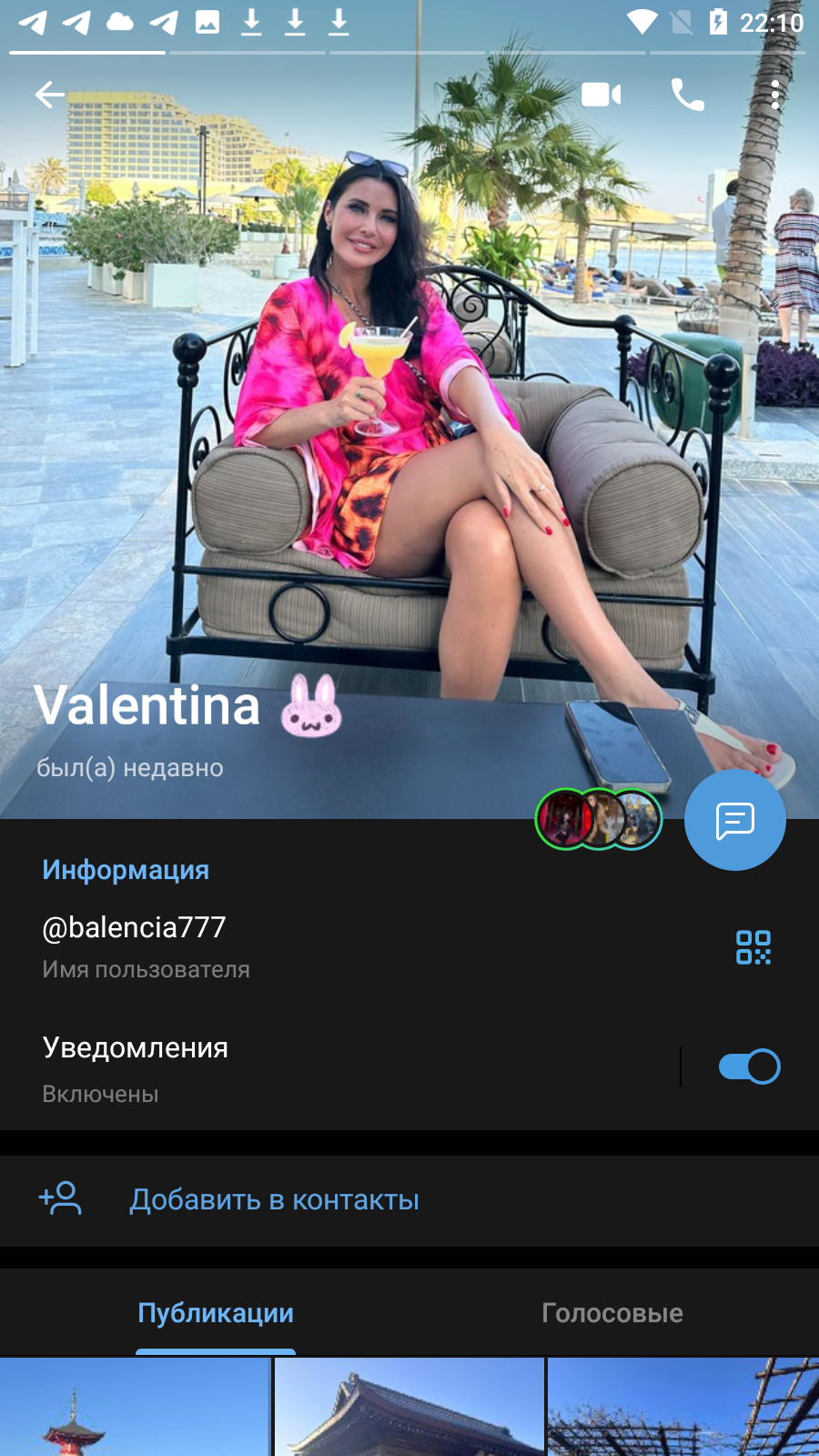View Valentina's stories circles
The image size is (819, 1456).
[599, 819]
